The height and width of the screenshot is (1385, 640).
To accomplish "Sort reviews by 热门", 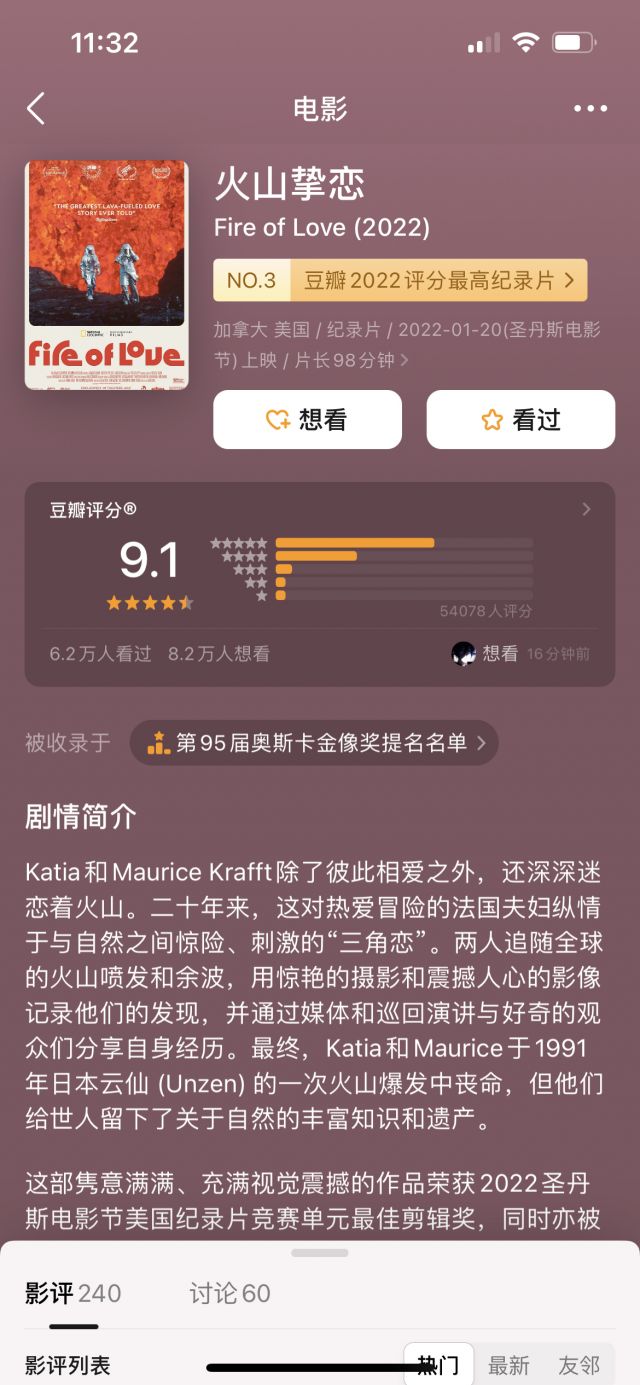I will (x=438, y=1365).
